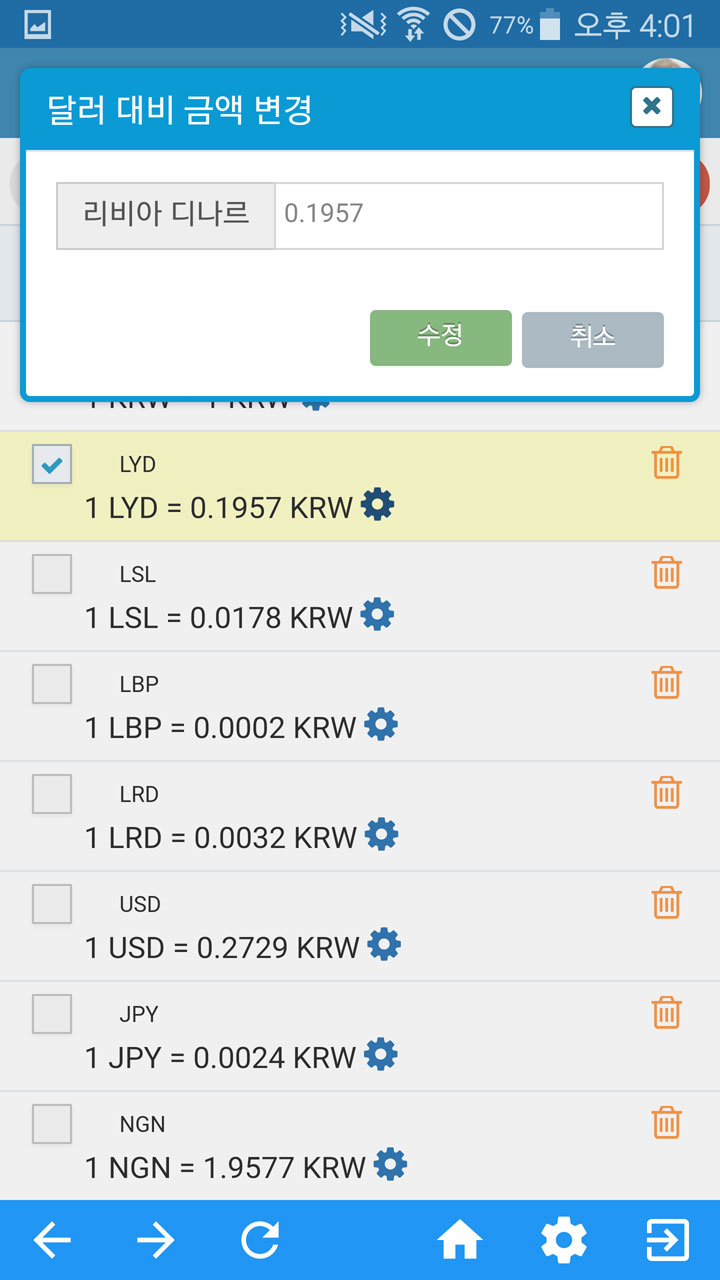The image size is (720, 1280).
Task: Edit the JPY rate via gear icon
Action: coord(380,1055)
